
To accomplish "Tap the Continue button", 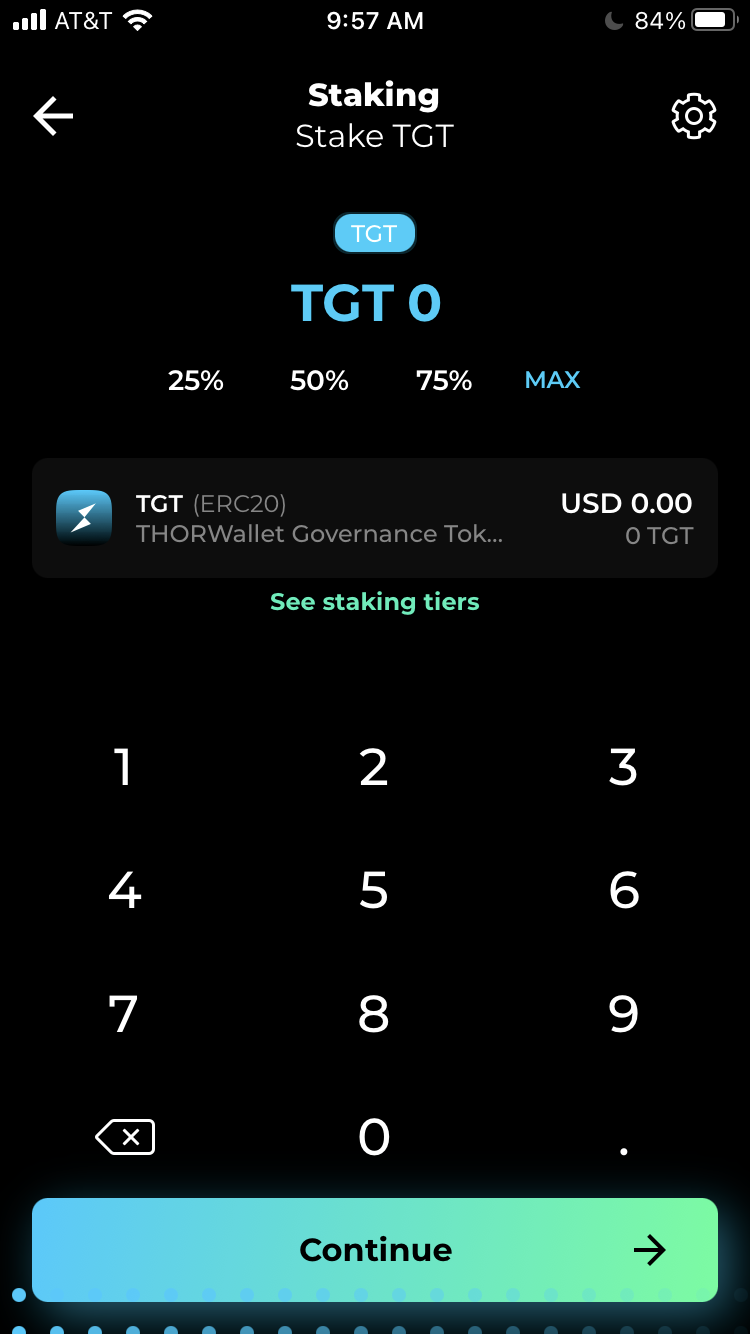I will (x=375, y=1250).
